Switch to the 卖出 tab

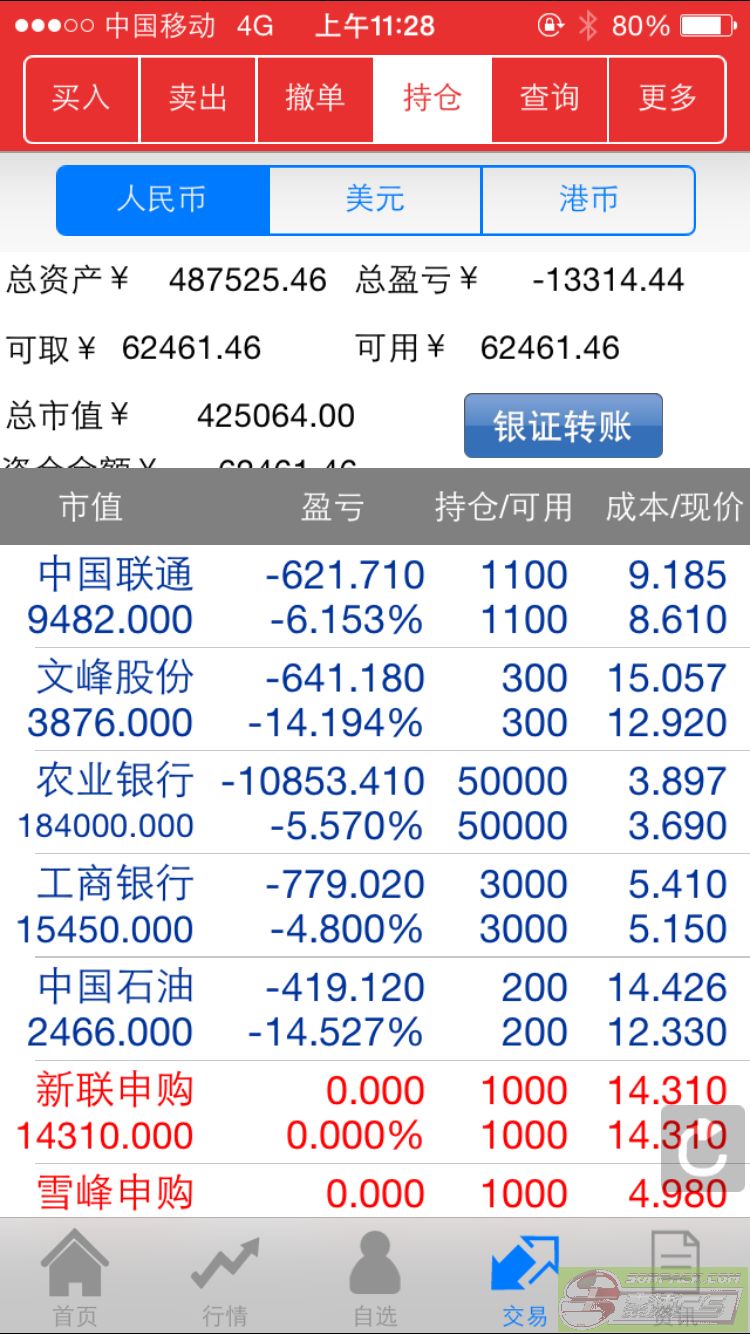click(198, 98)
